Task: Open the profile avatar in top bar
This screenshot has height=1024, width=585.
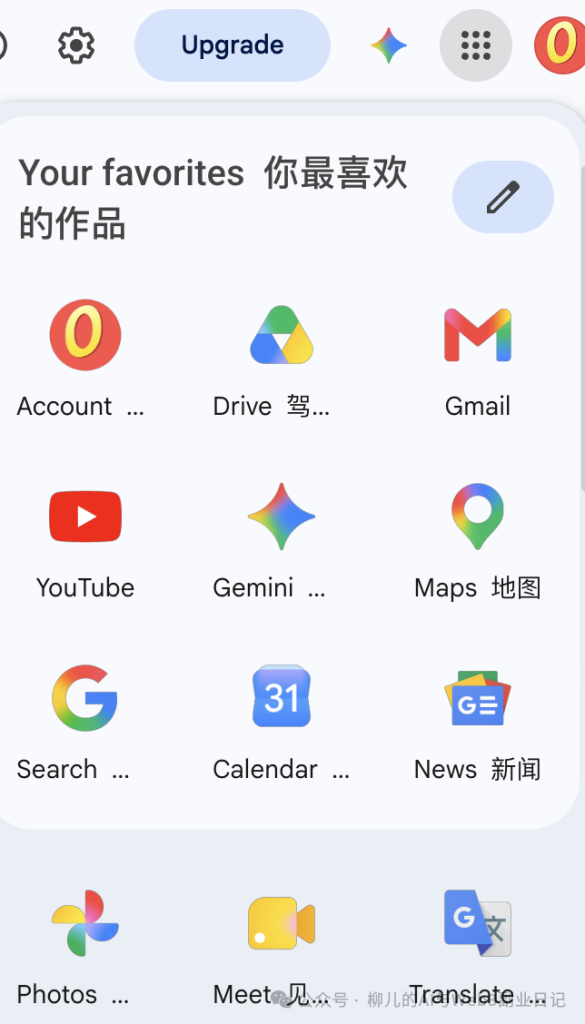Action: click(560, 45)
